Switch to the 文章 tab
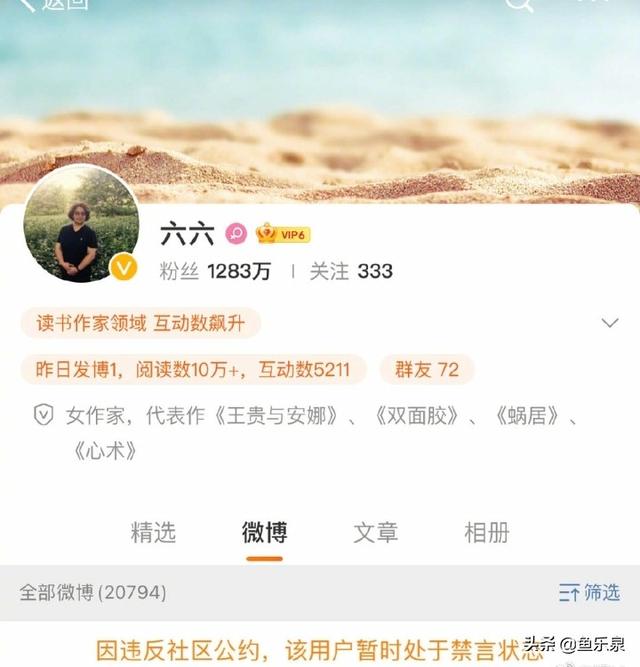The image size is (640, 667). [x=376, y=532]
